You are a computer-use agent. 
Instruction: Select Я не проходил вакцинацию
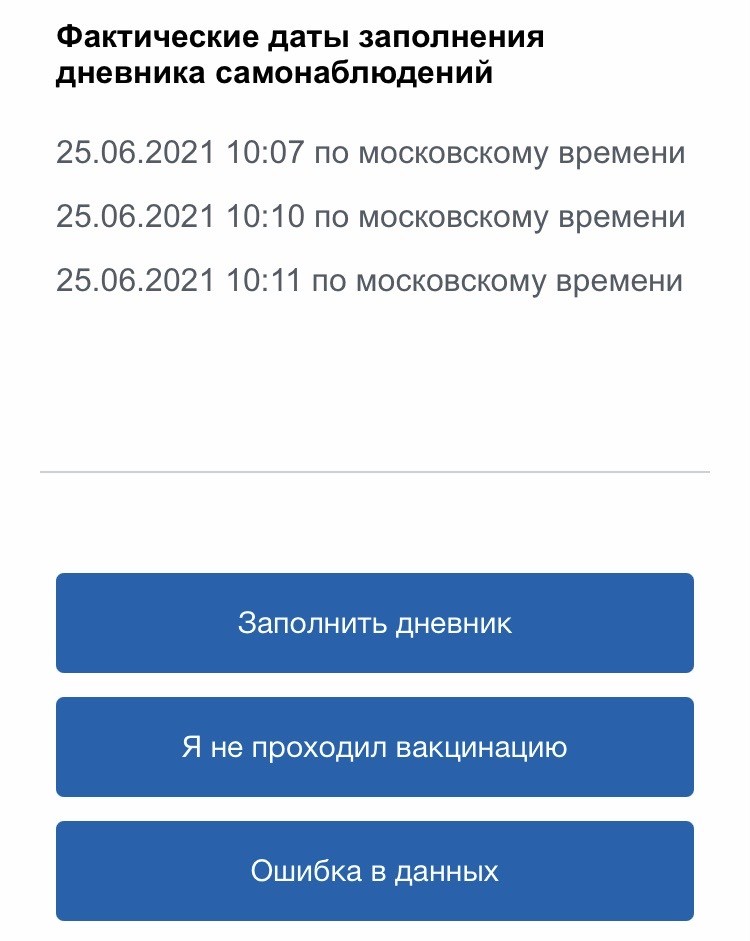(x=375, y=747)
